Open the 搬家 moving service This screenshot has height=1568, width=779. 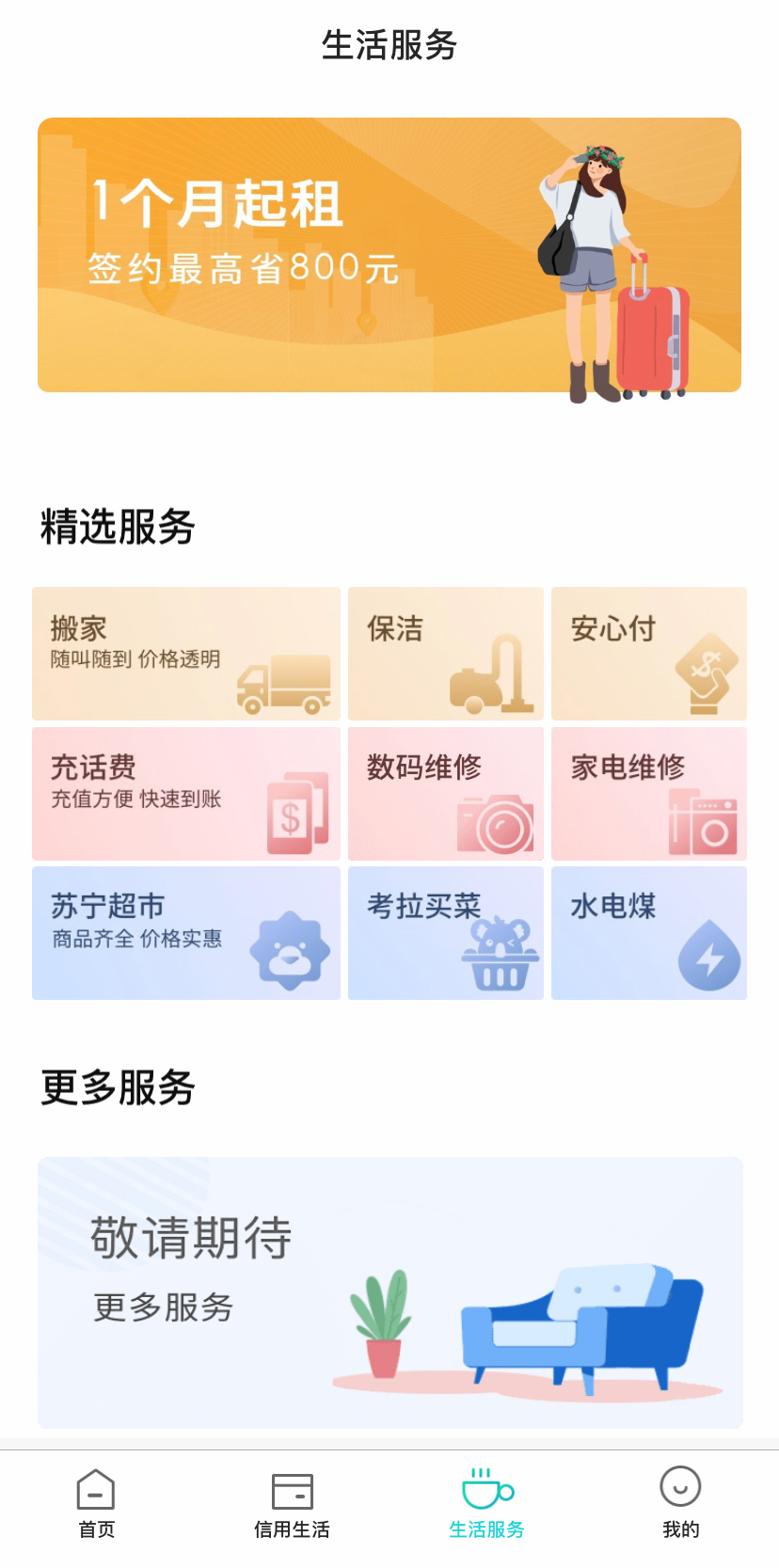[x=186, y=654]
